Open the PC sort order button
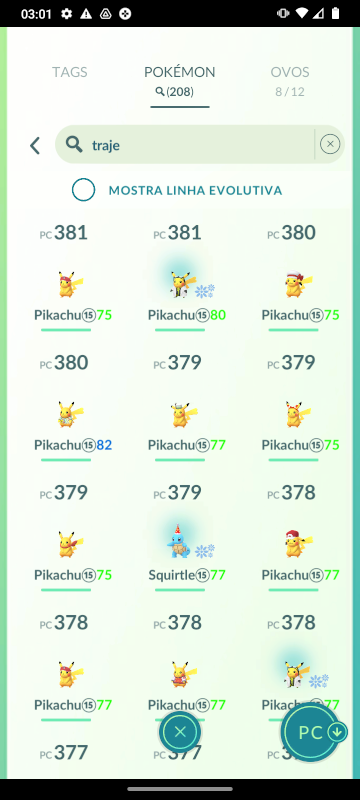 313,733
